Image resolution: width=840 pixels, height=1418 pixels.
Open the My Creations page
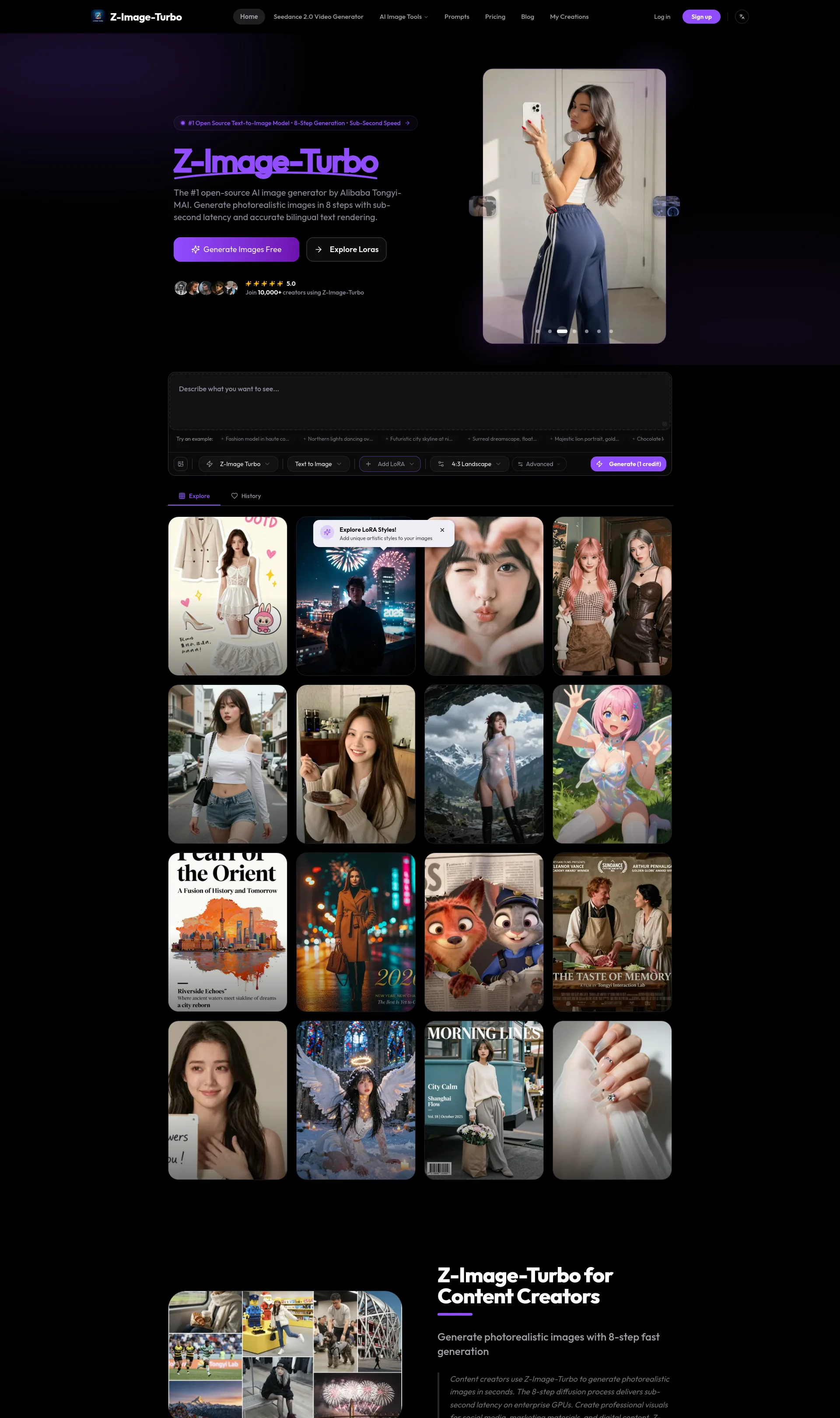coord(569,17)
